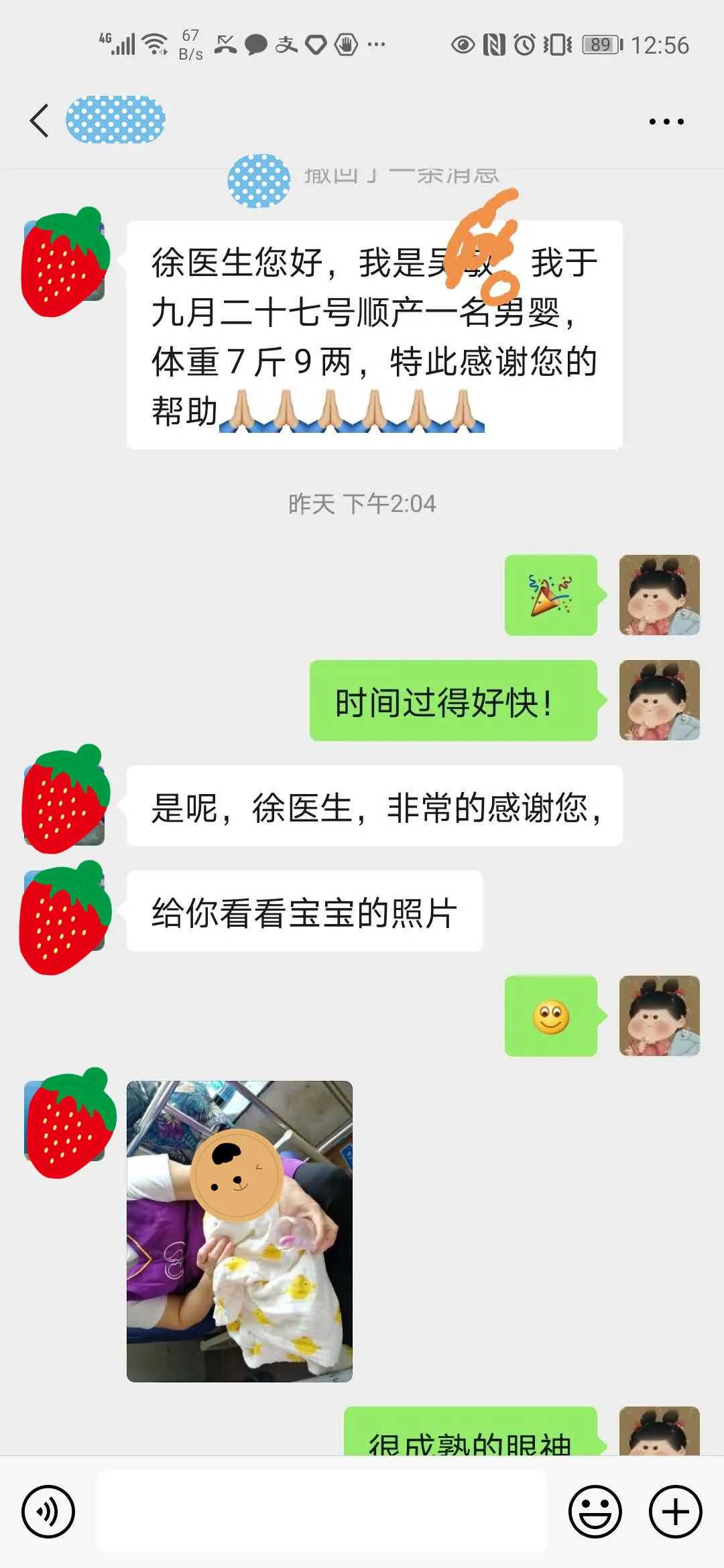Open the chat options menu
The width and height of the screenshot is (724, 1568).
pos(666,122)
